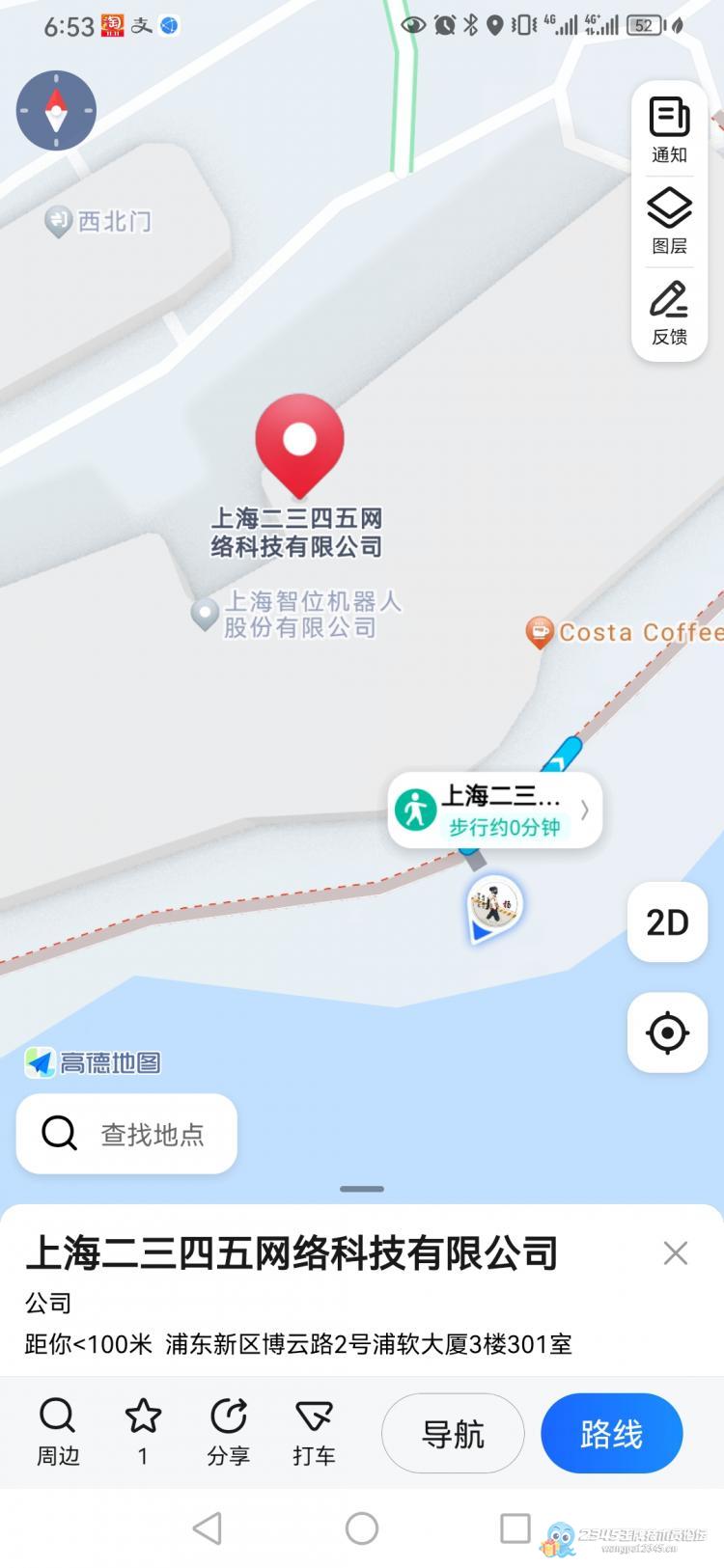The width and height of the screenshot is (724, 1568).
Task: Open the 图层 map layers menu
Action: tap(669, 221)
